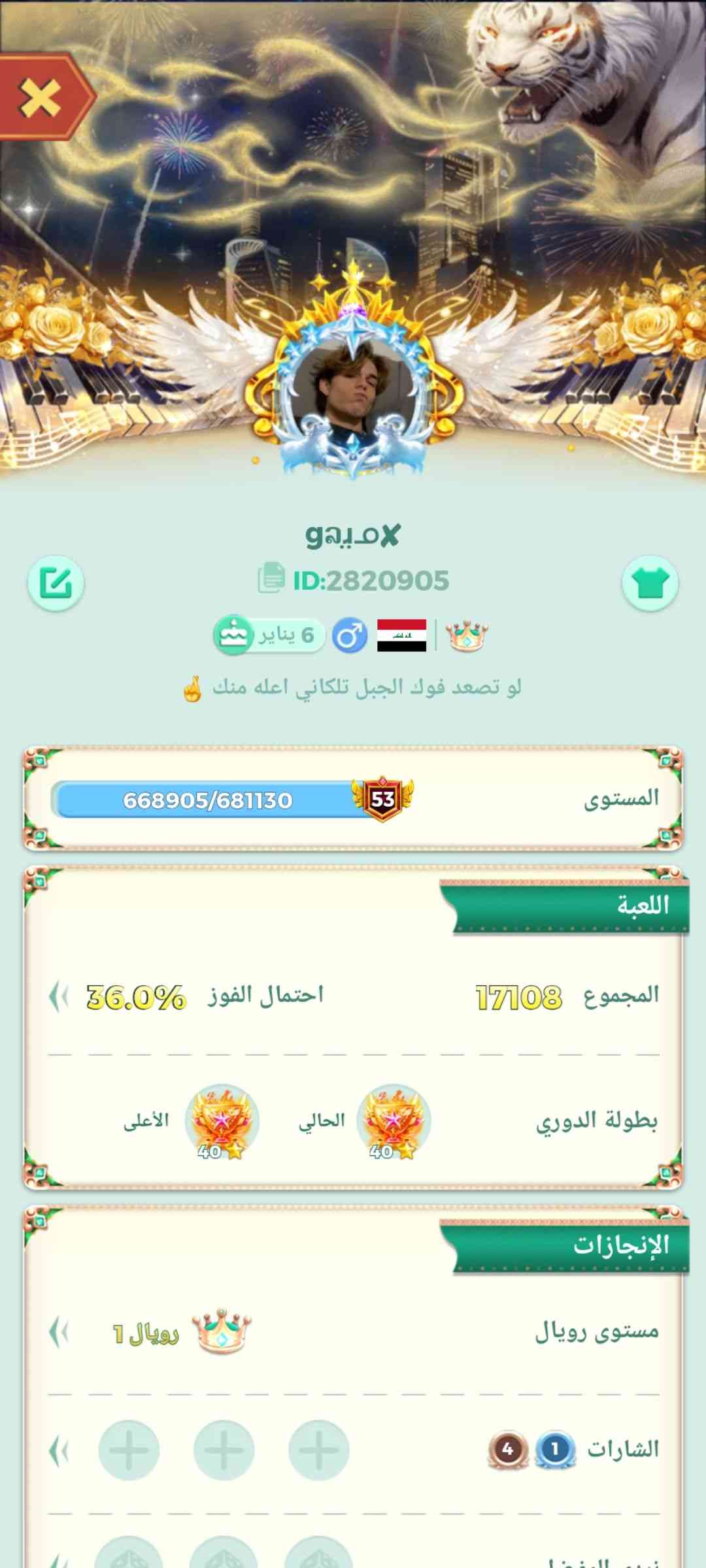Open the مستوى رويال row
This screenshot has width=706, height=1568.
(59, 1332)
